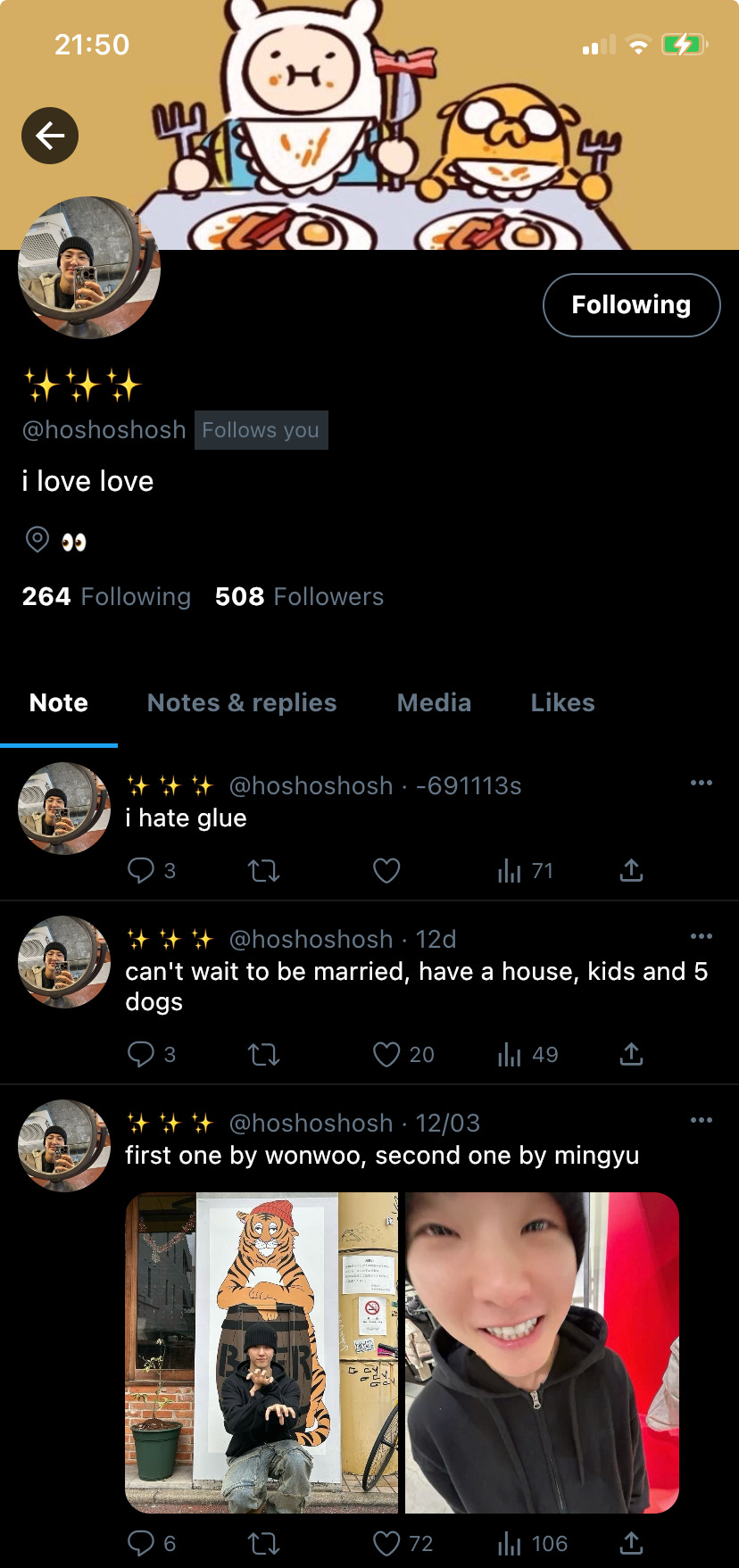Reply to the 'i hate glue' post
This screenshot has height=1568, width=739.
coord(141,870)
